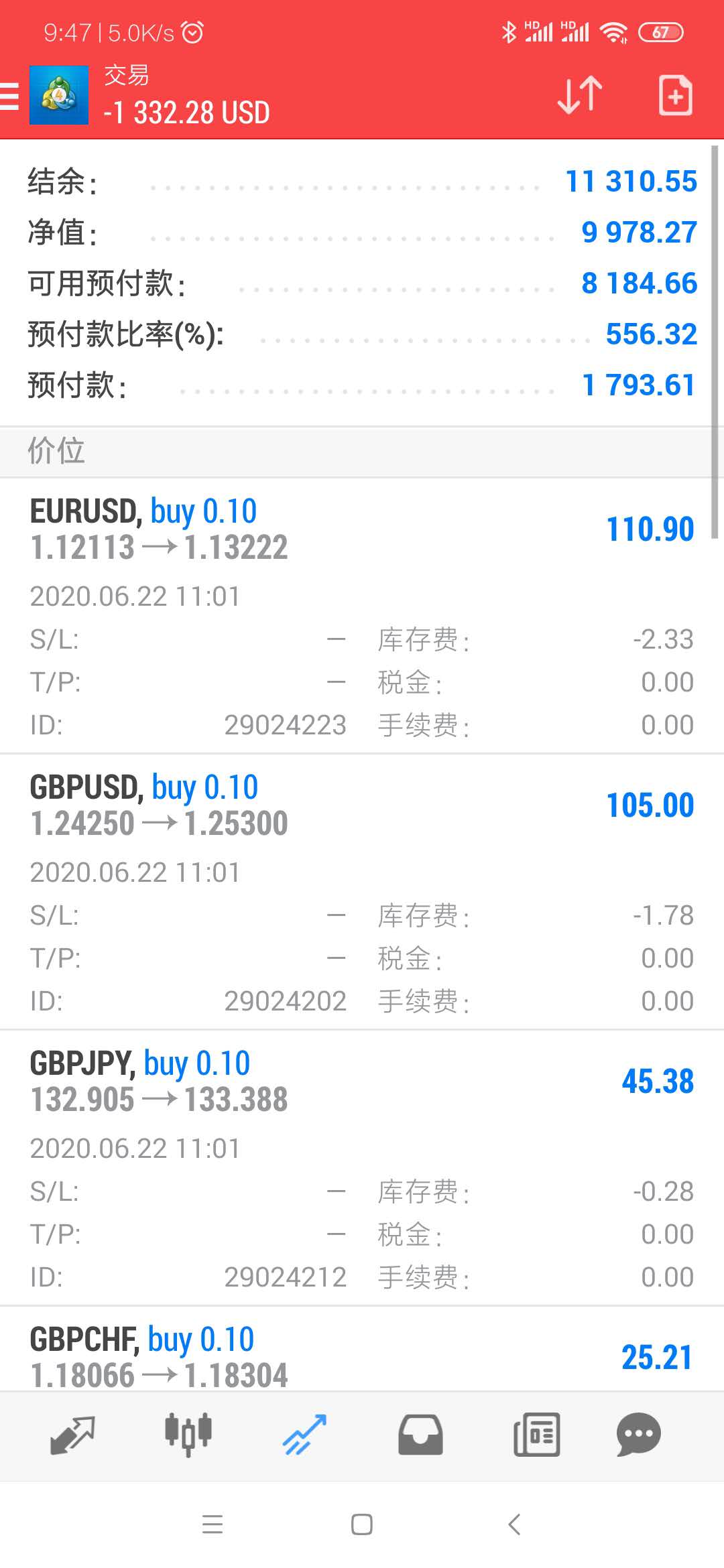Viewport: 724px width, 1568px height.
Task: Open the GBPJPY buy position
Action: point(362,1168)
